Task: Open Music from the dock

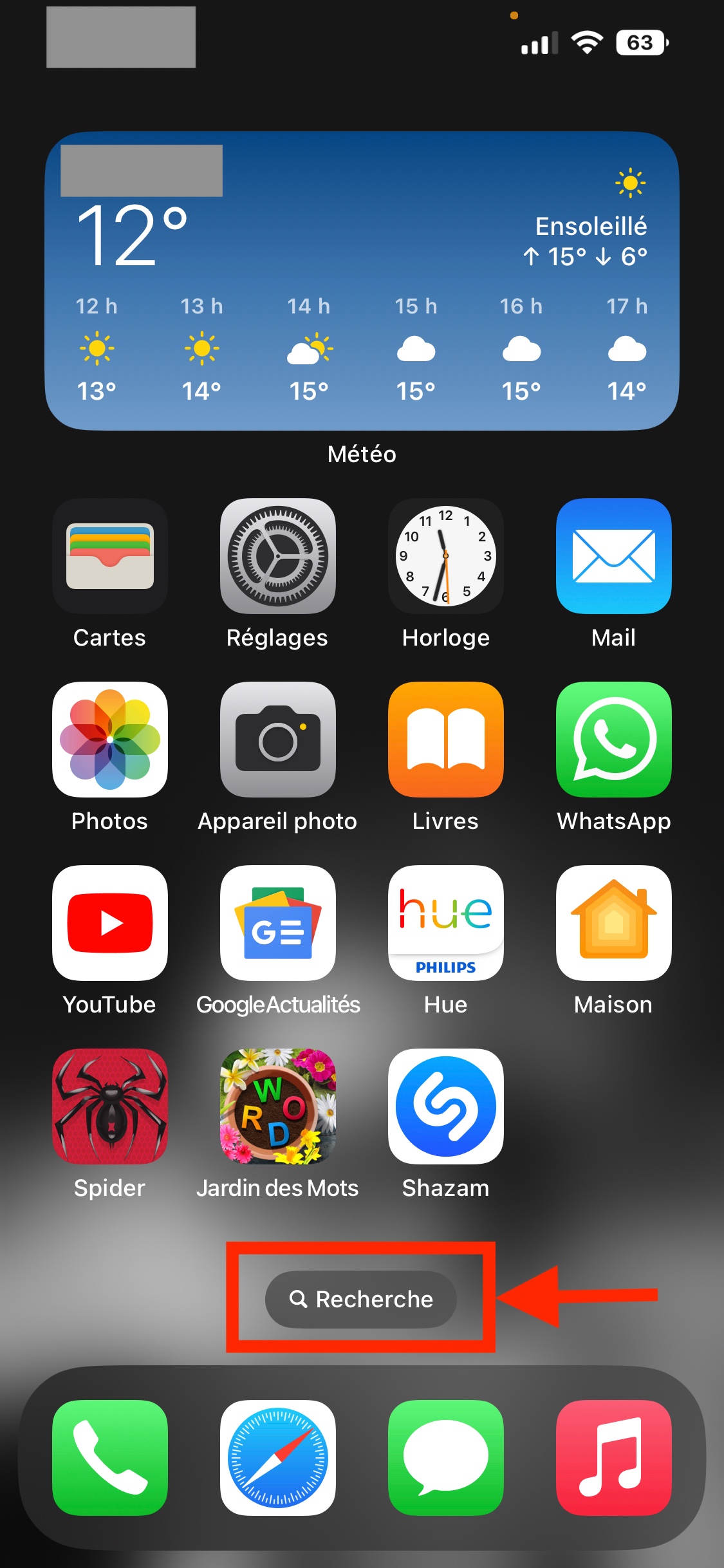Action: 613,1458
